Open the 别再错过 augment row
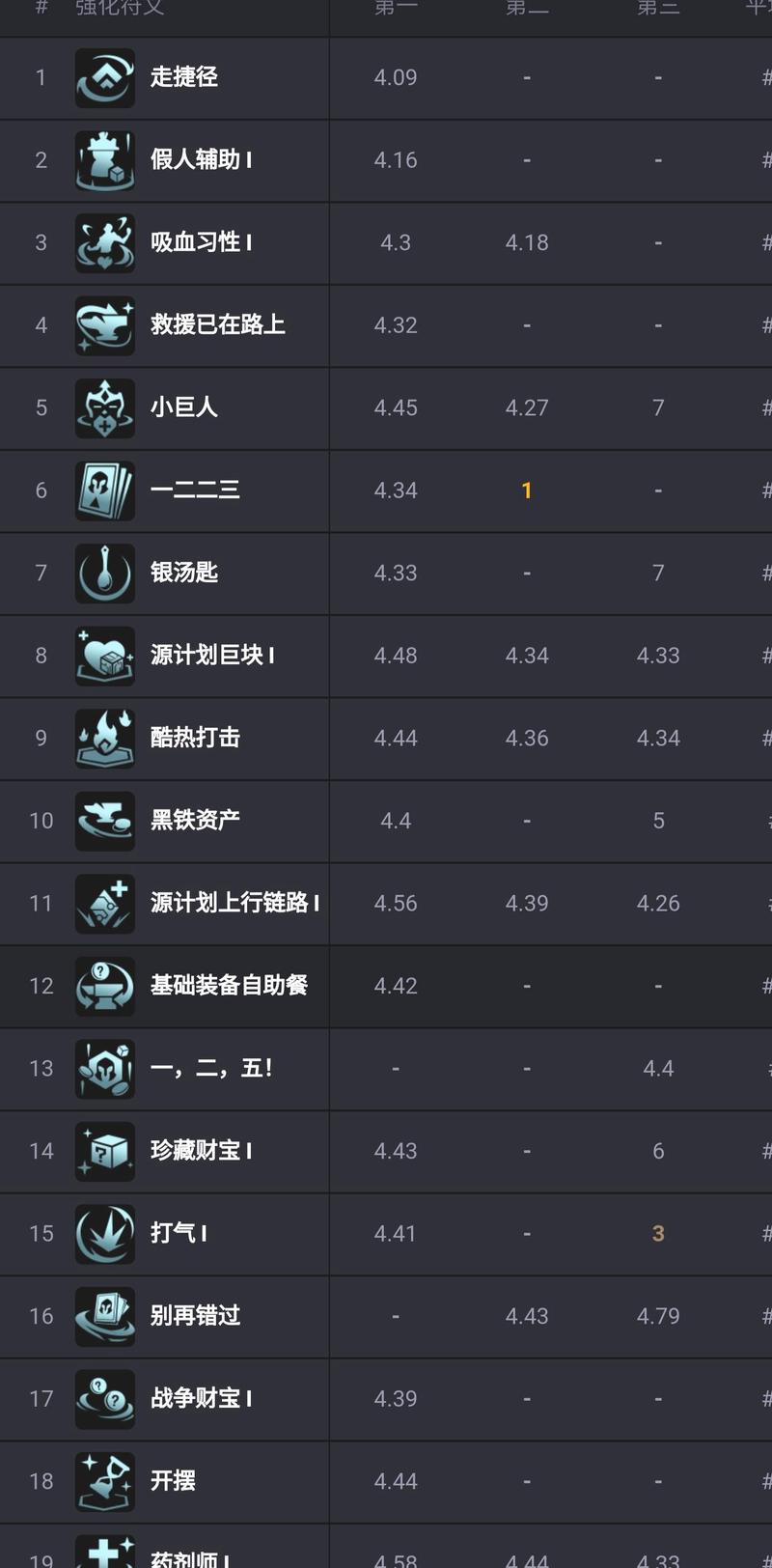Screen dimensions: 772x1568 click(x=194, y=1315)
